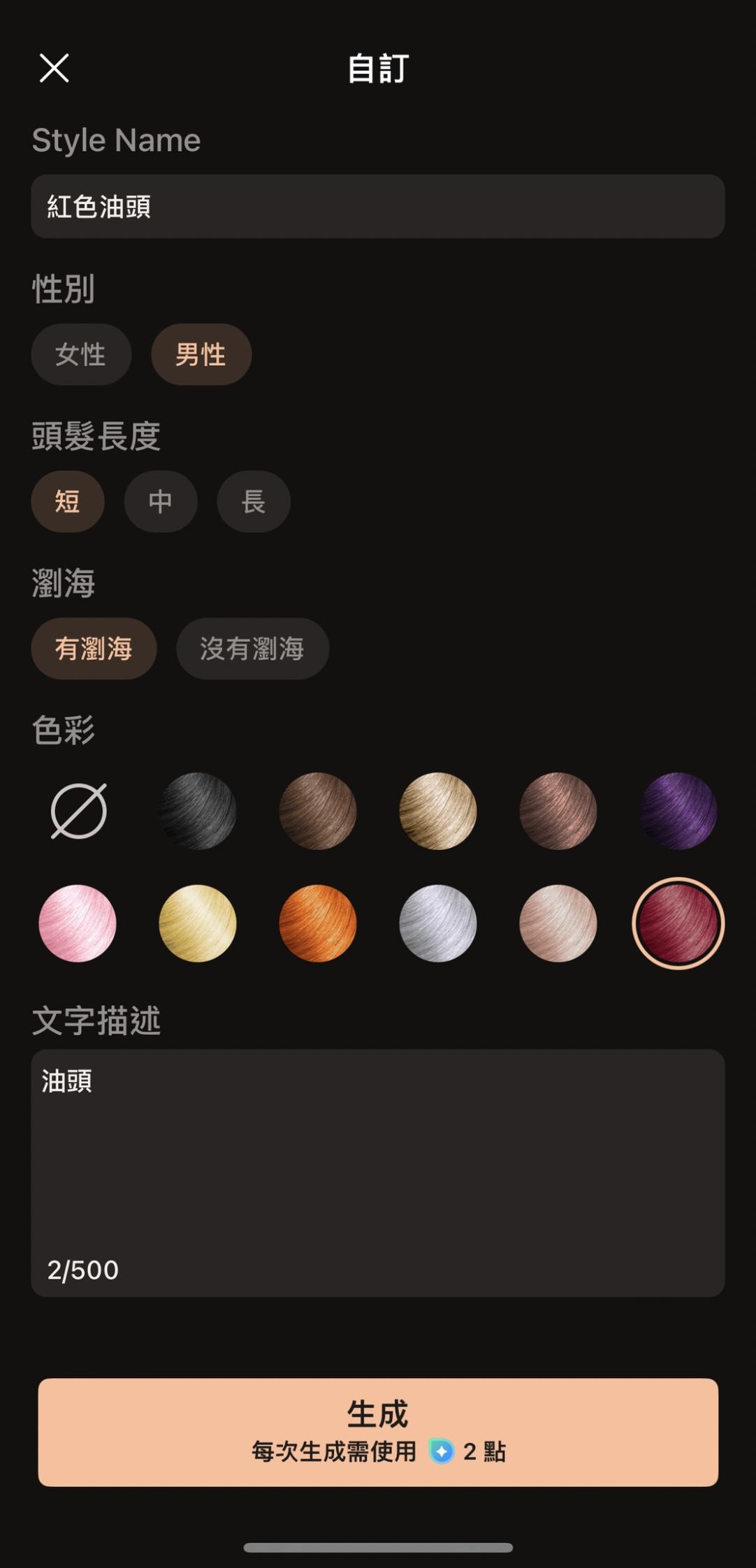Select the black hair color swatch
The height and width of the screenshot is (1568, 756).
(x=198, y=811)
